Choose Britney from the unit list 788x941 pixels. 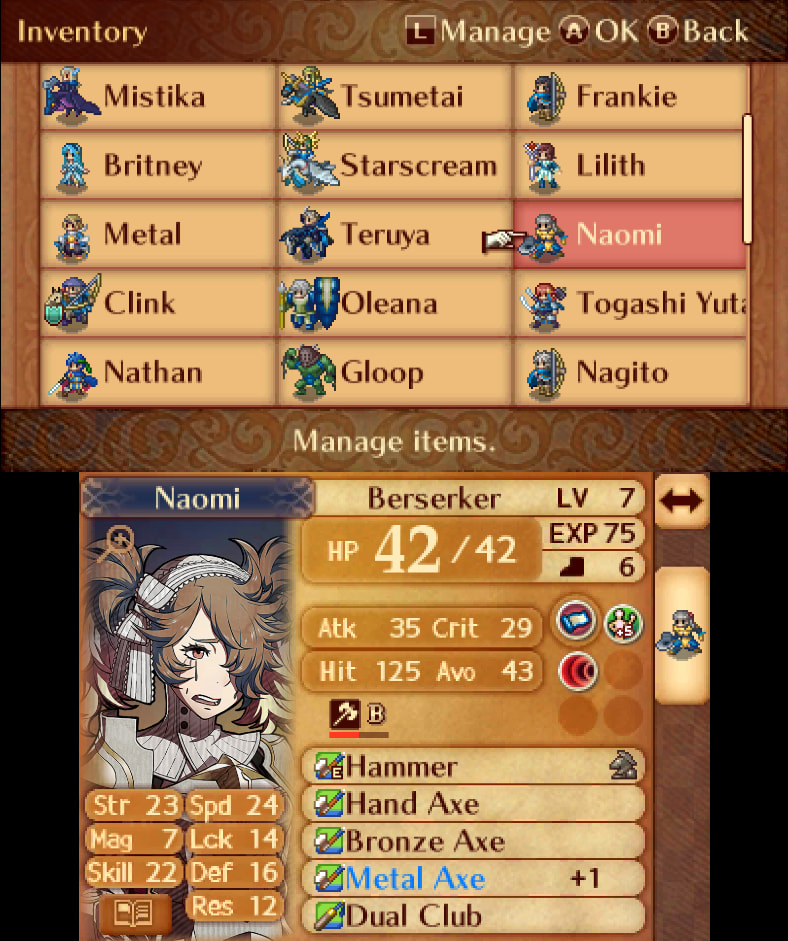156,166
